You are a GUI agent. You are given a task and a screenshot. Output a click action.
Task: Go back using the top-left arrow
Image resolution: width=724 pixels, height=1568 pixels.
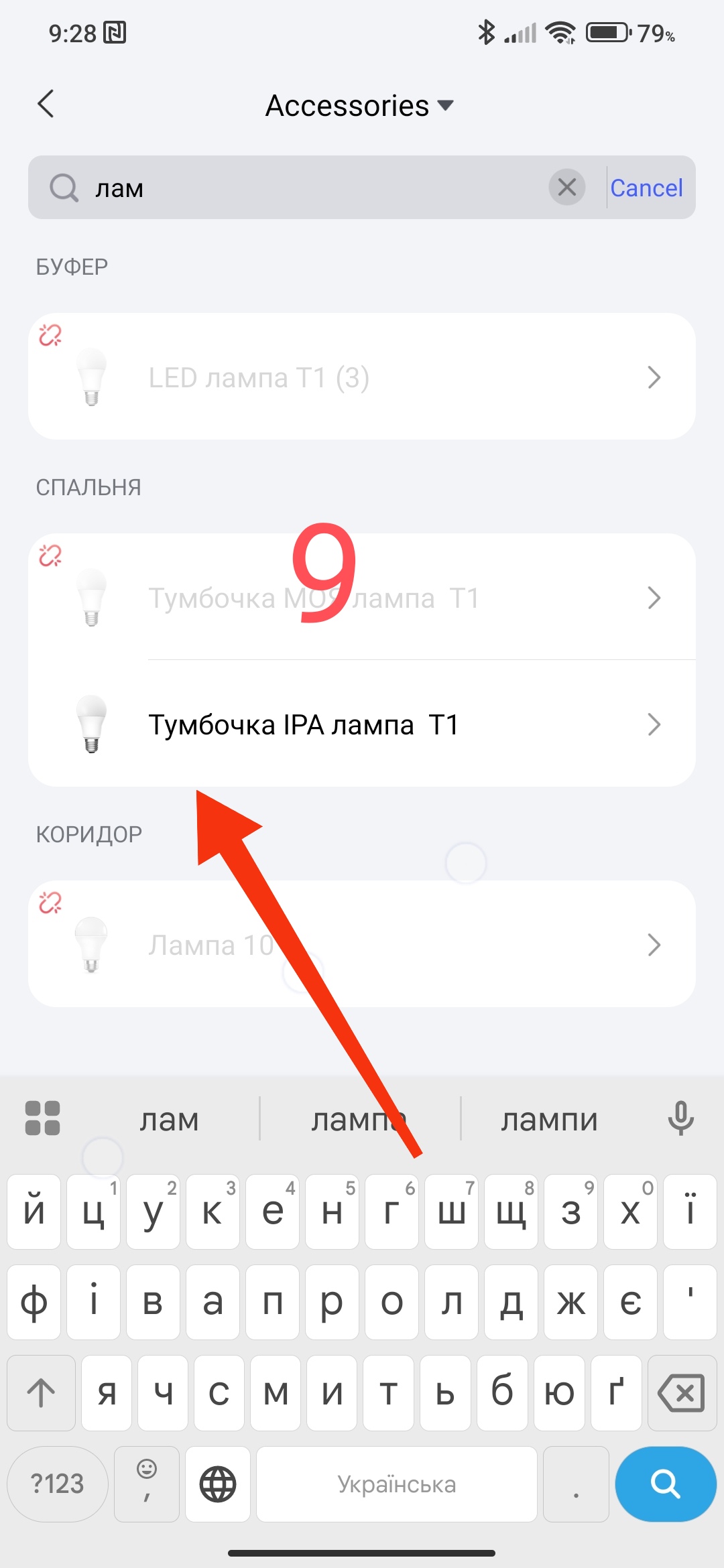46,105
